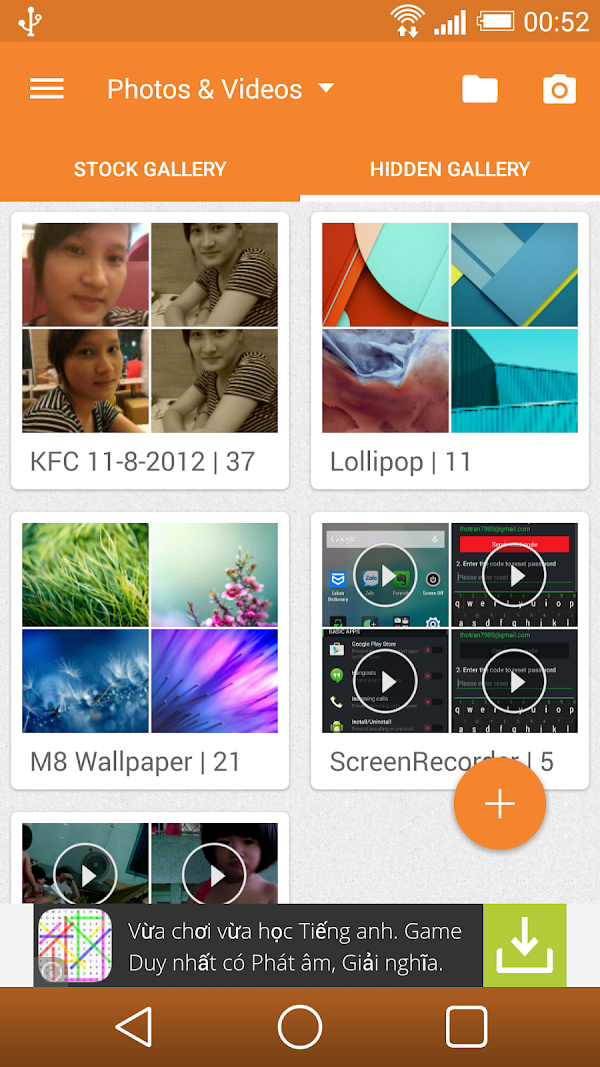Open the folder icon in the toolbar
This screenshot has width=600, height=1067.
point(480,89)
